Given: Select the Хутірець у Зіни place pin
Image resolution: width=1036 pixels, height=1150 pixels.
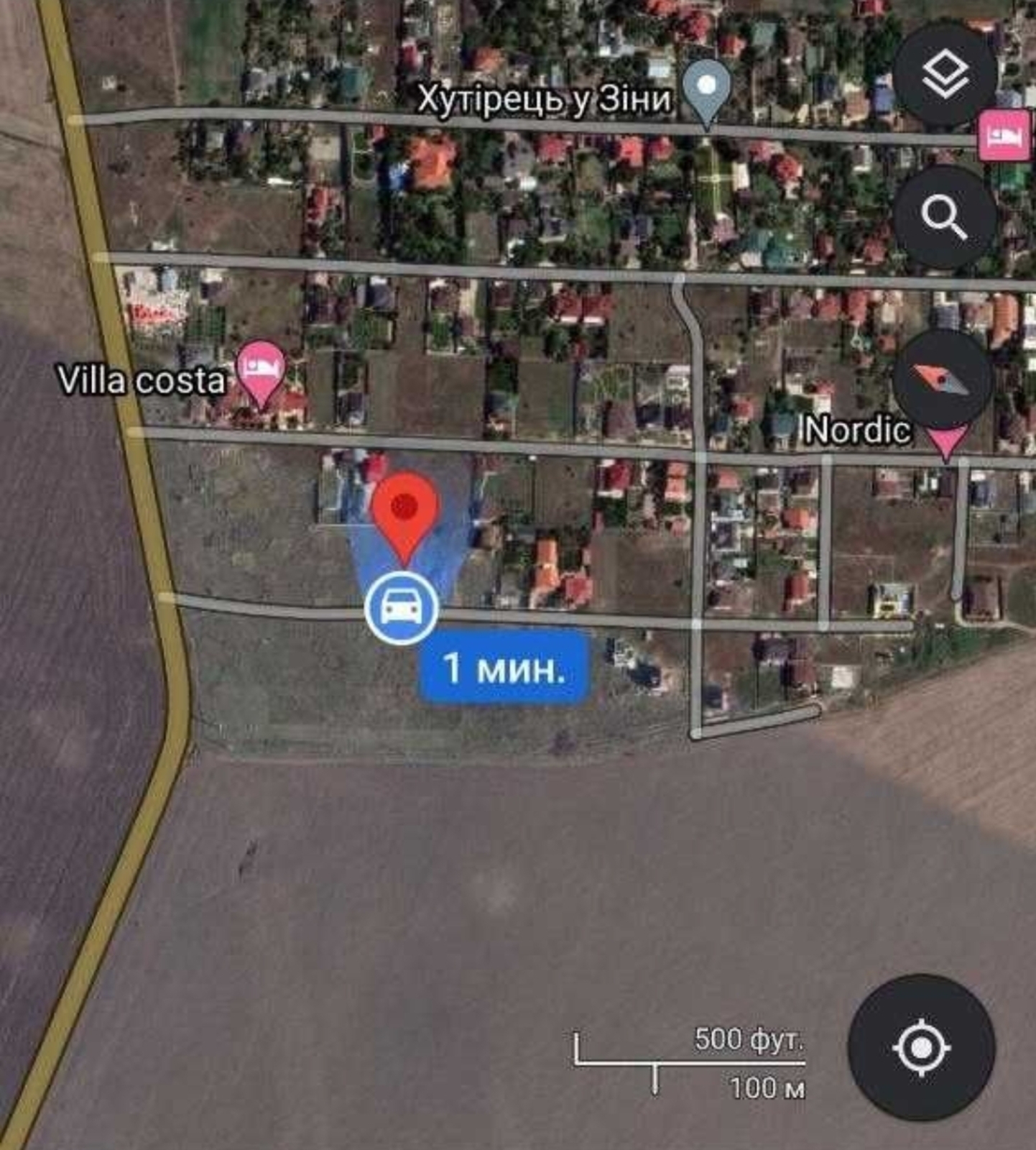Looking at the screenshot, I should [x=706, y=89].
